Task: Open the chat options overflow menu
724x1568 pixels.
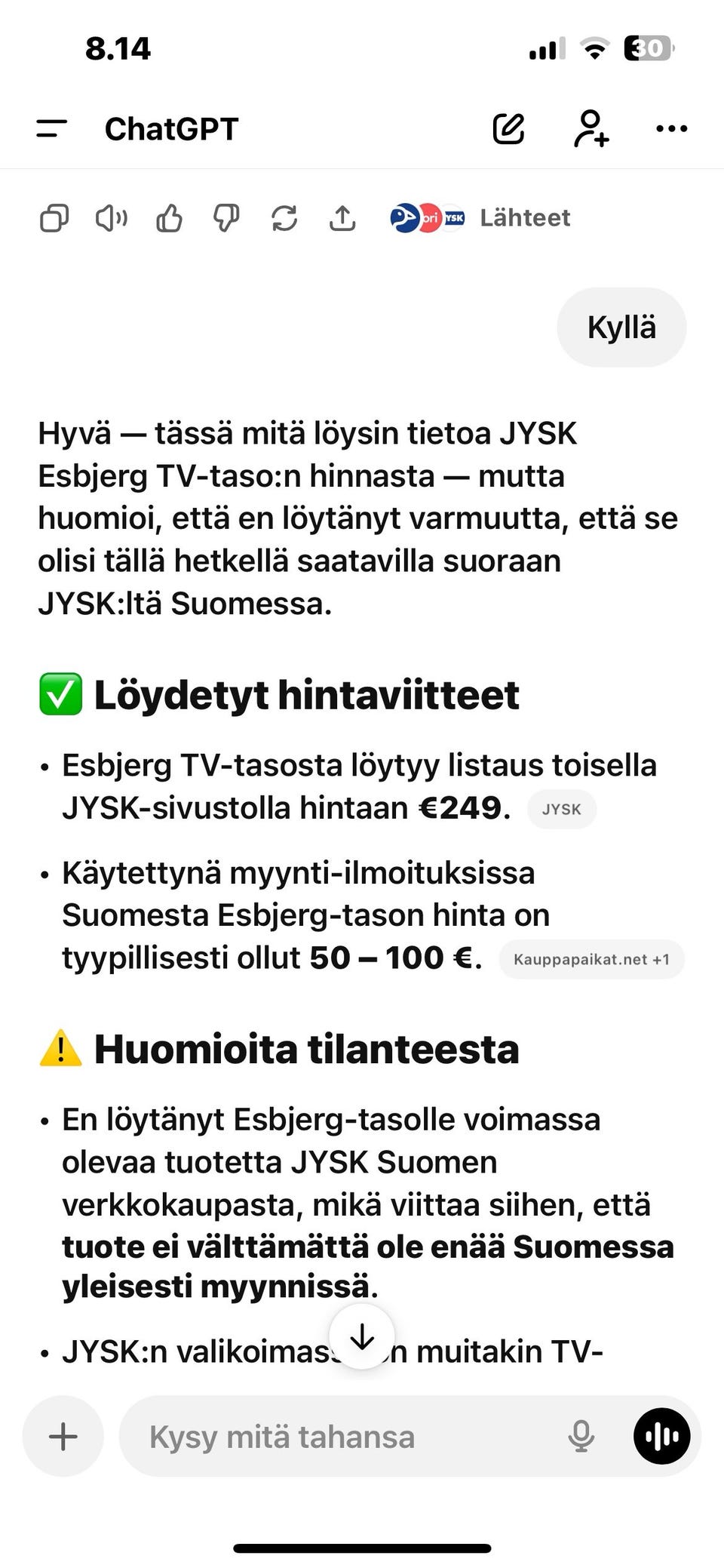Action: pyautogui.click(x=670, y=128)
